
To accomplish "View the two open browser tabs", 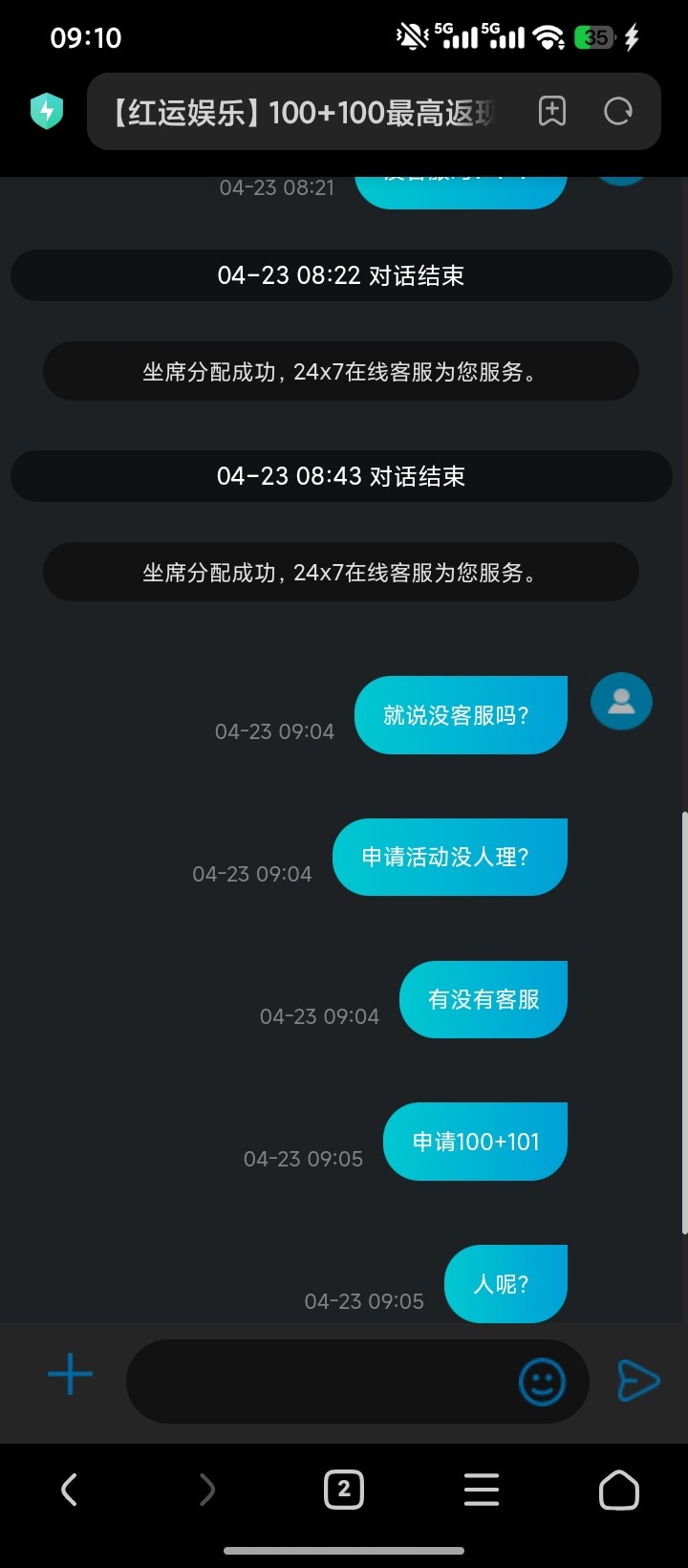I will click(344, 1490).
